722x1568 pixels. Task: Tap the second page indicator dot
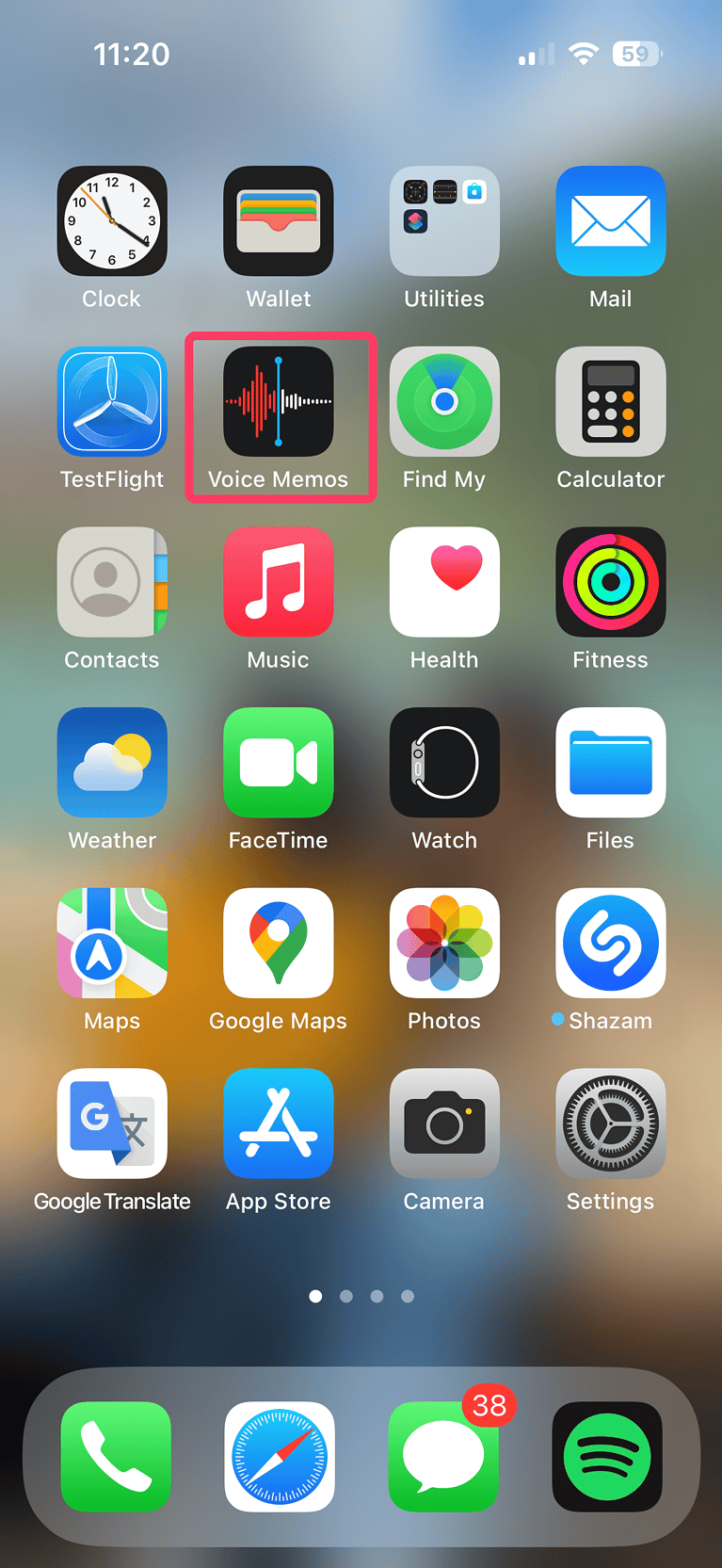346,1296
